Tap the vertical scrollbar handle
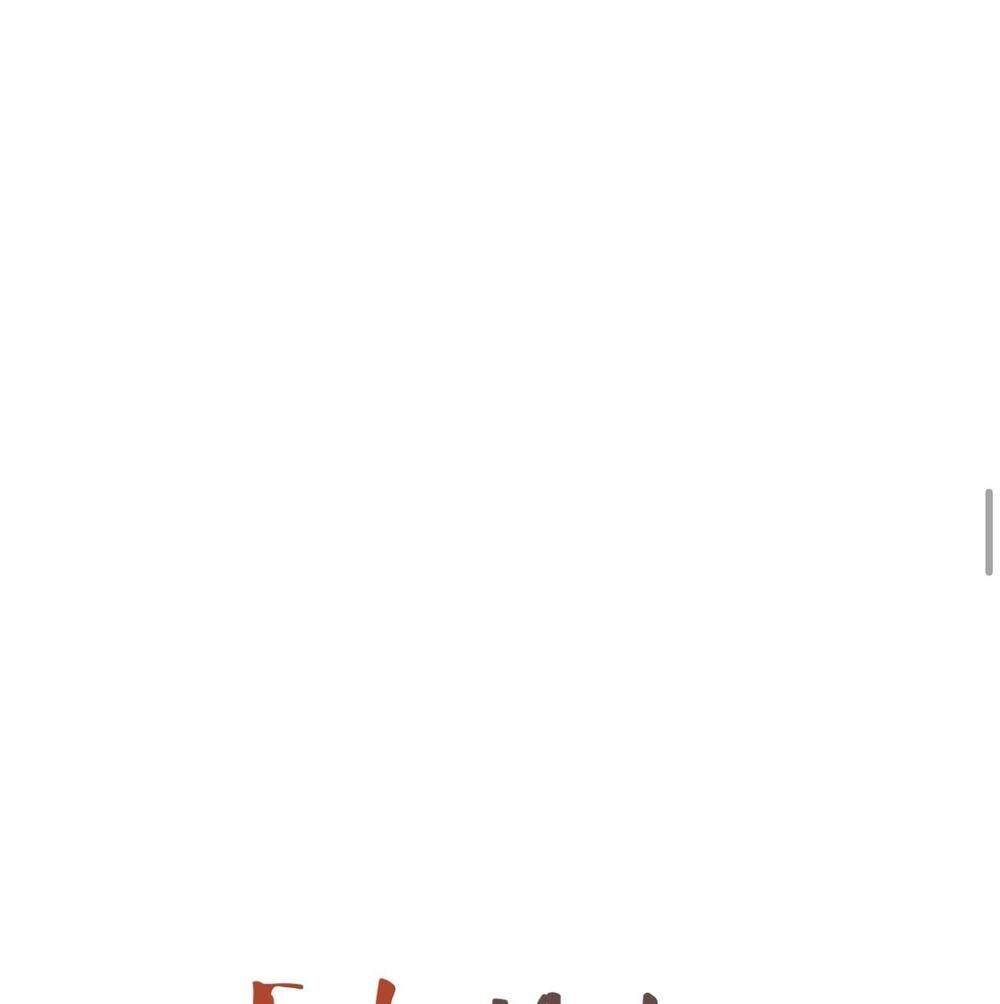 (988, 532)
